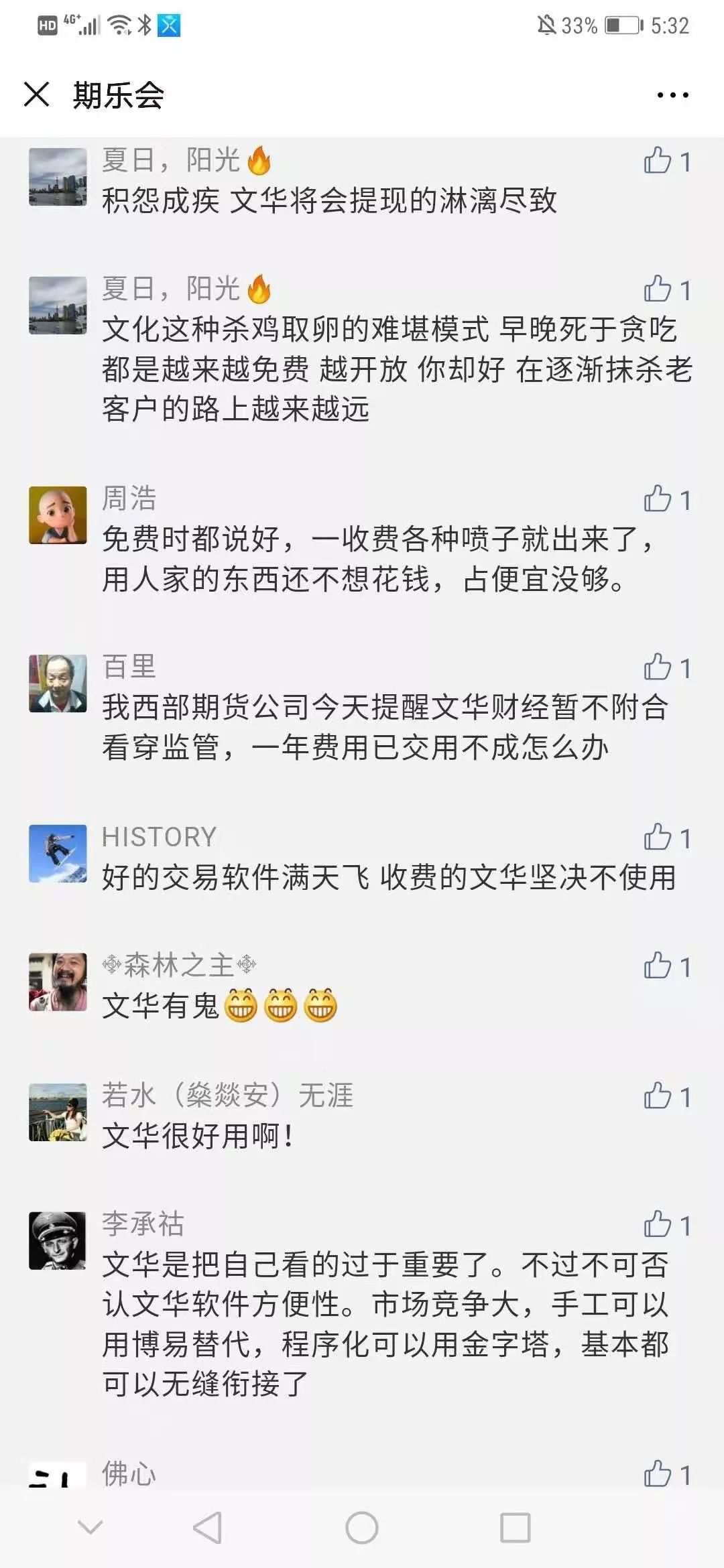
Task: Open the three-dot overflow menu
Action: click(672, 95)
